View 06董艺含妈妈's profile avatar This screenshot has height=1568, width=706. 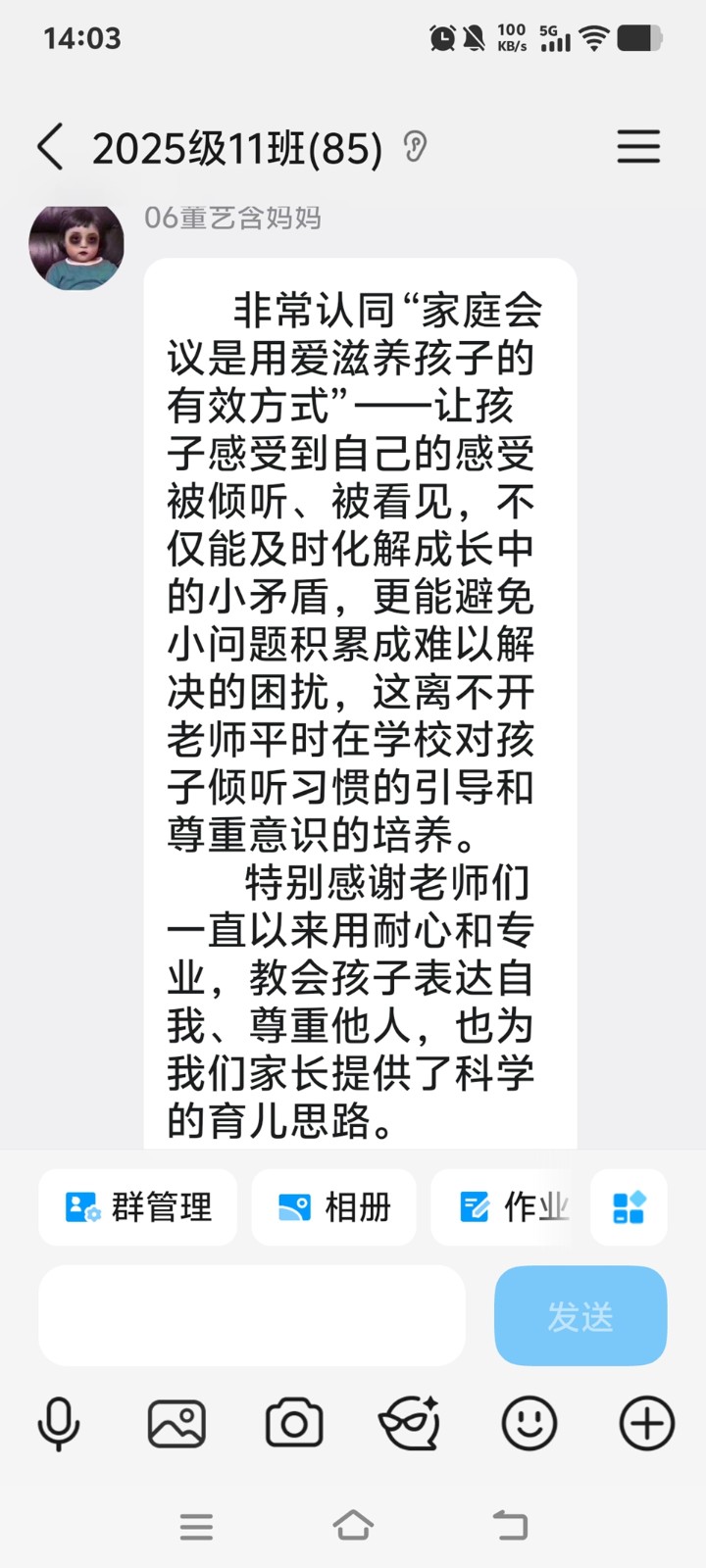tap(76, 245)
